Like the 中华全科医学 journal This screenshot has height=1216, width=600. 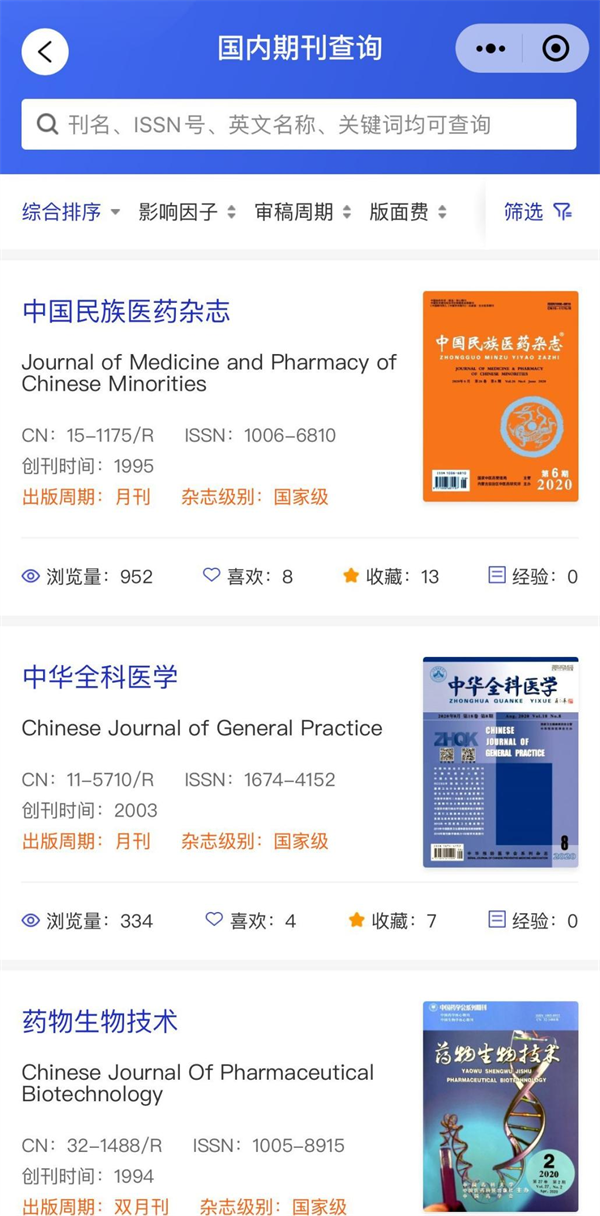(x=250, y=921)
